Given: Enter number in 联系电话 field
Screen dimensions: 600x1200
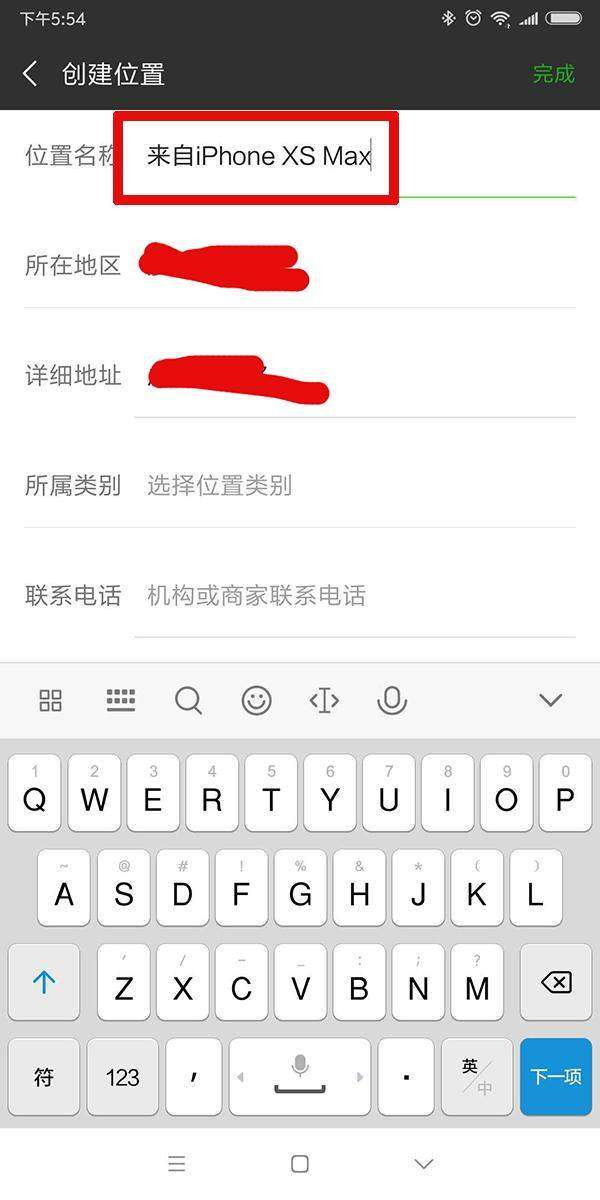Looking at the screenshot, I should (355, 596).
